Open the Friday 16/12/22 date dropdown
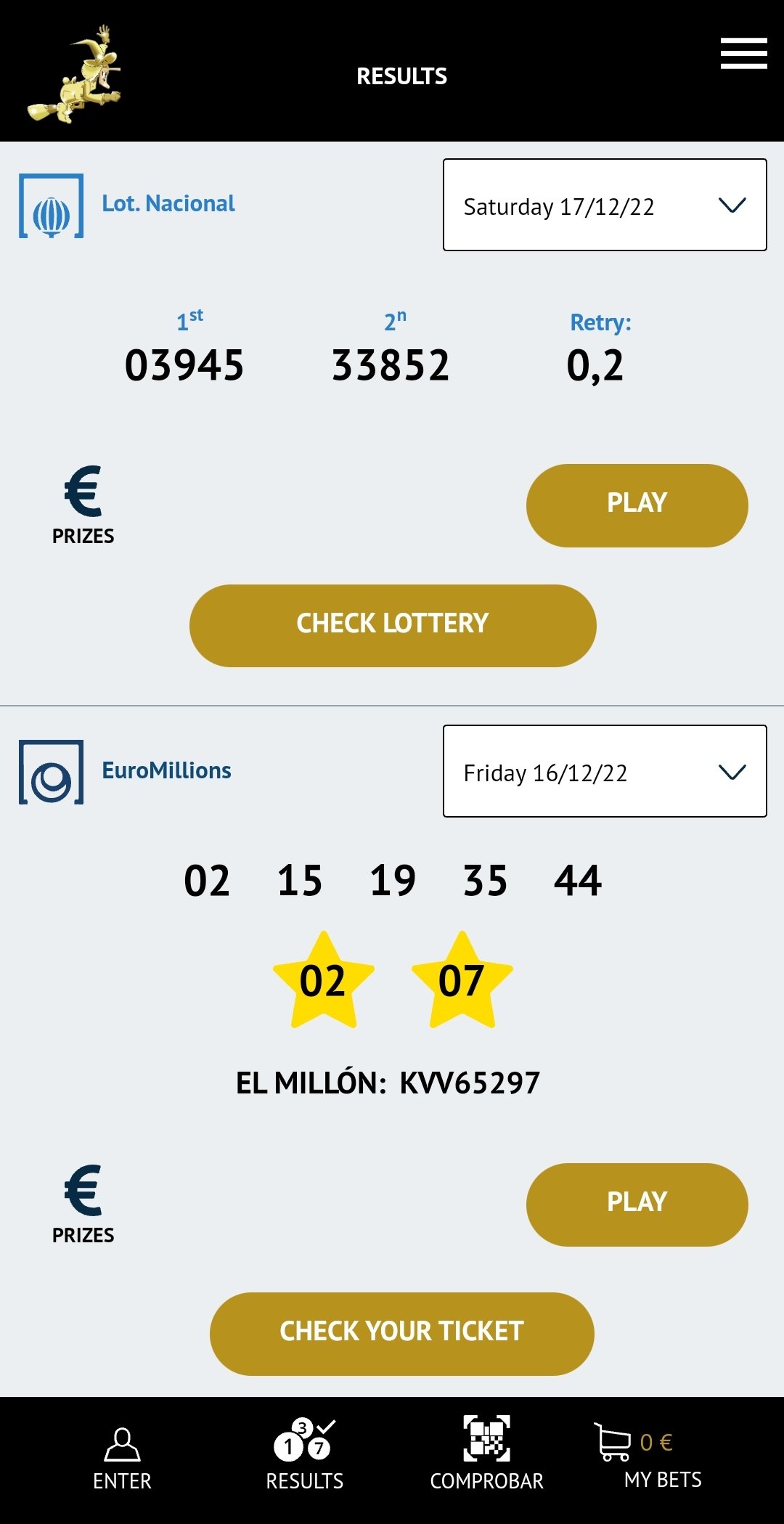The width and height of the screenshot is (784, 1524). 605,771
